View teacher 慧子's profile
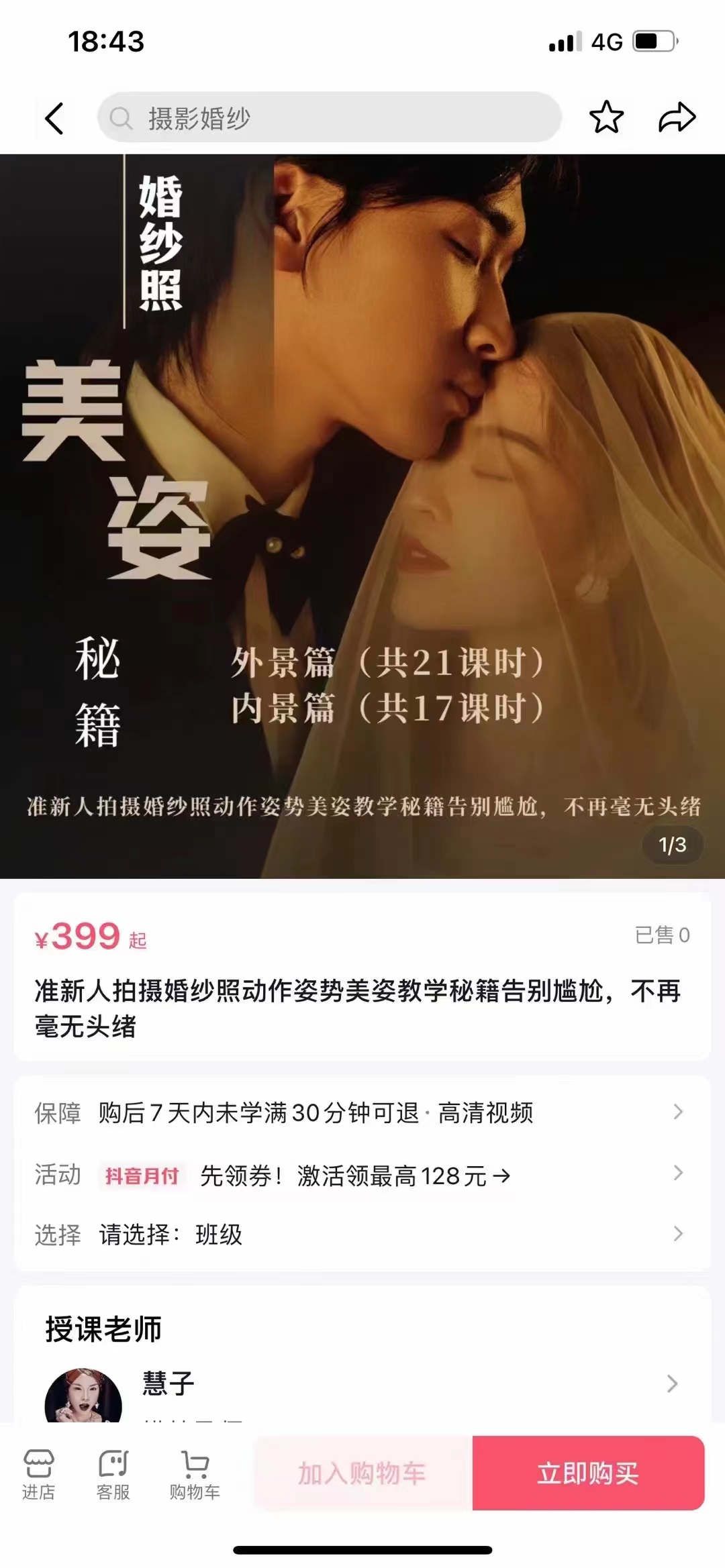 [x=362, y=1383]
